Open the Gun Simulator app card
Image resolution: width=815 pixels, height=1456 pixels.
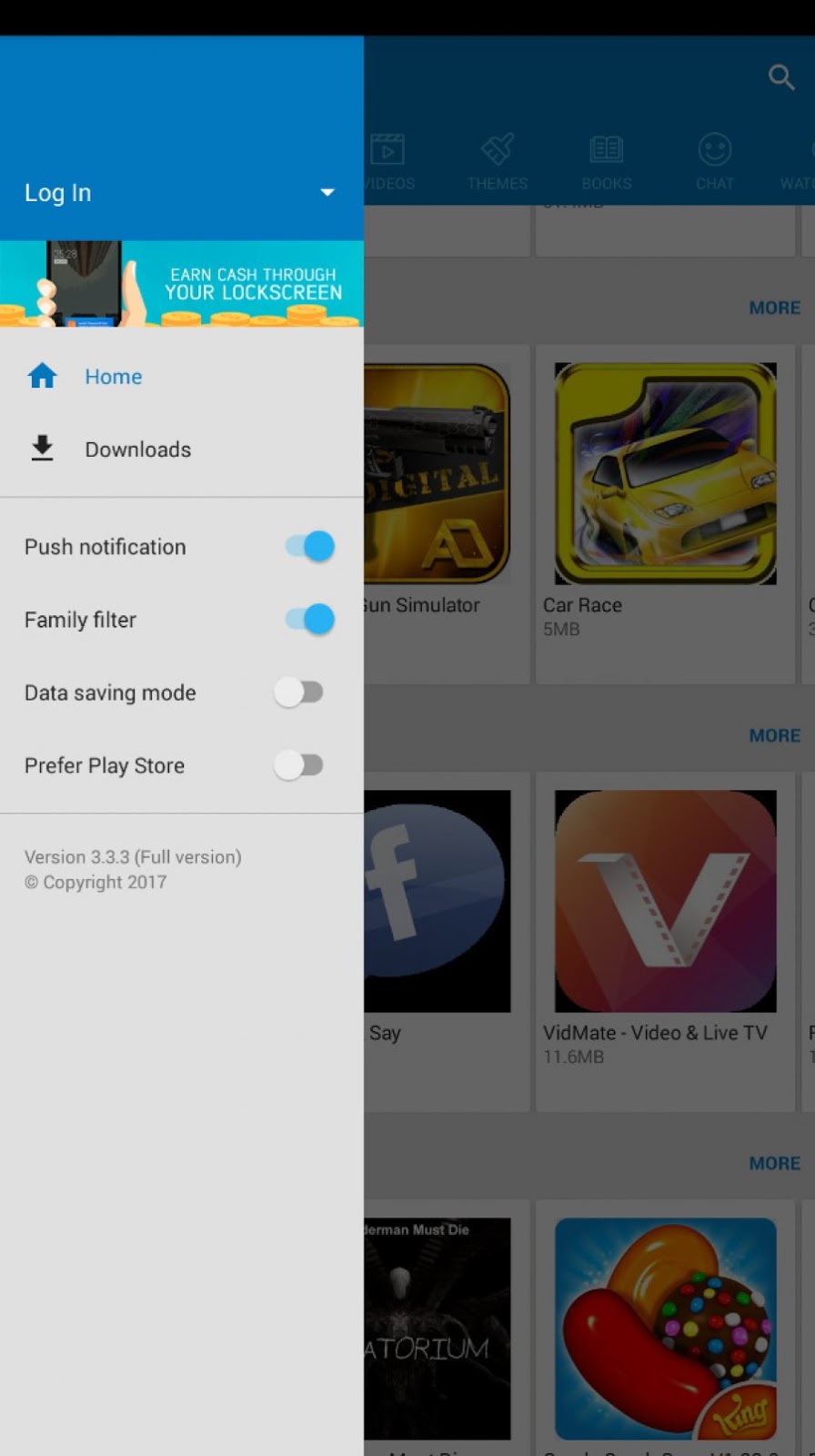click(x=437, y=491)
